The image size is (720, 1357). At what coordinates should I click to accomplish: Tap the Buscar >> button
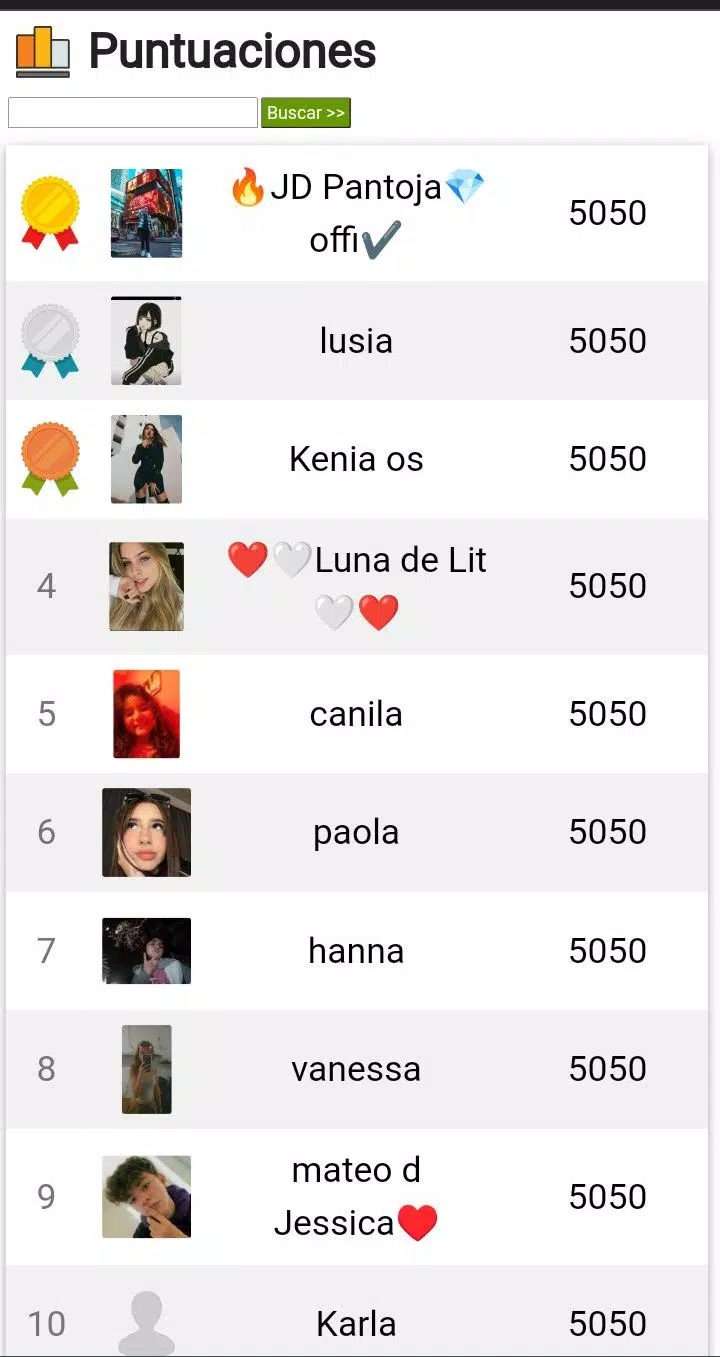coord(306,113)
